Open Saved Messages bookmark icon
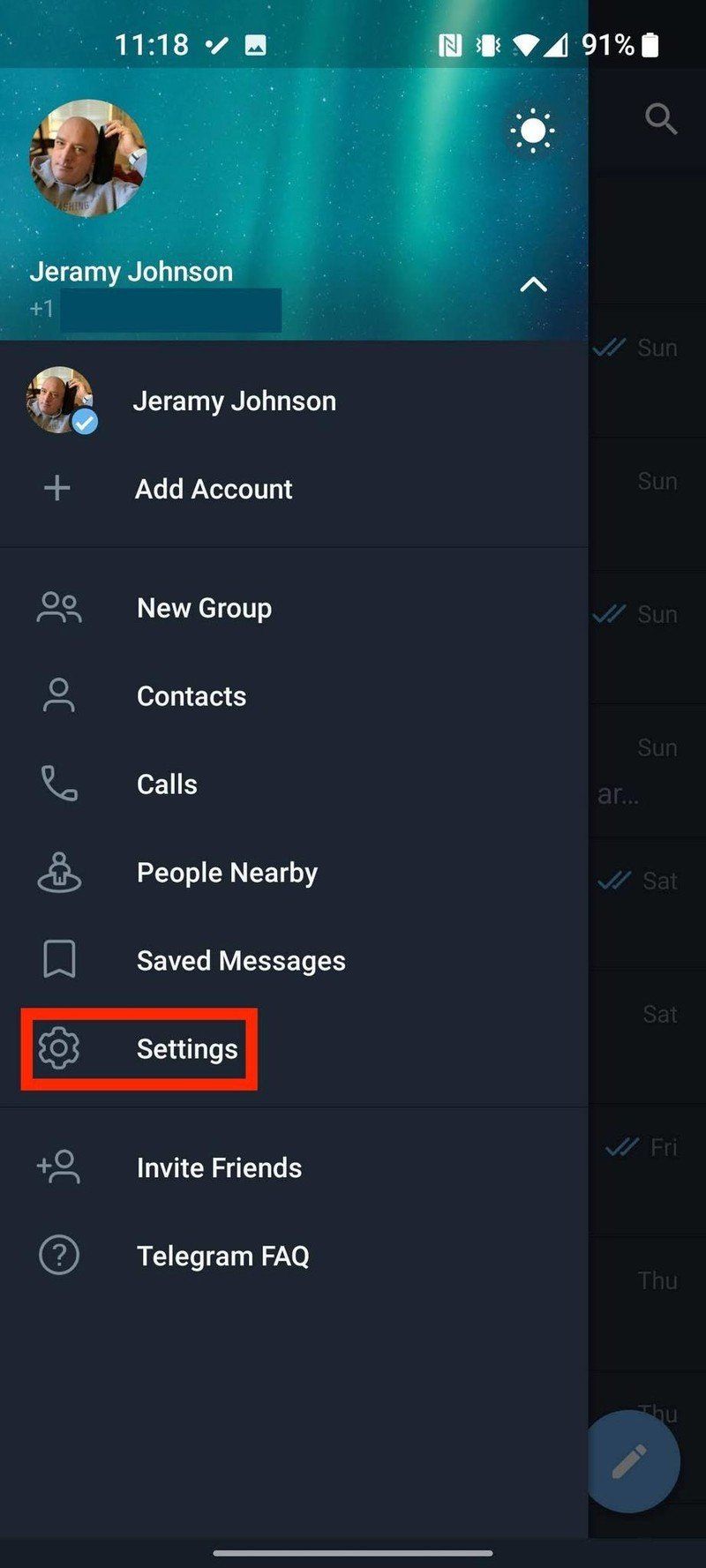Image resolution: width=706 pixels, height=1568 pixels. pos(57,960)
